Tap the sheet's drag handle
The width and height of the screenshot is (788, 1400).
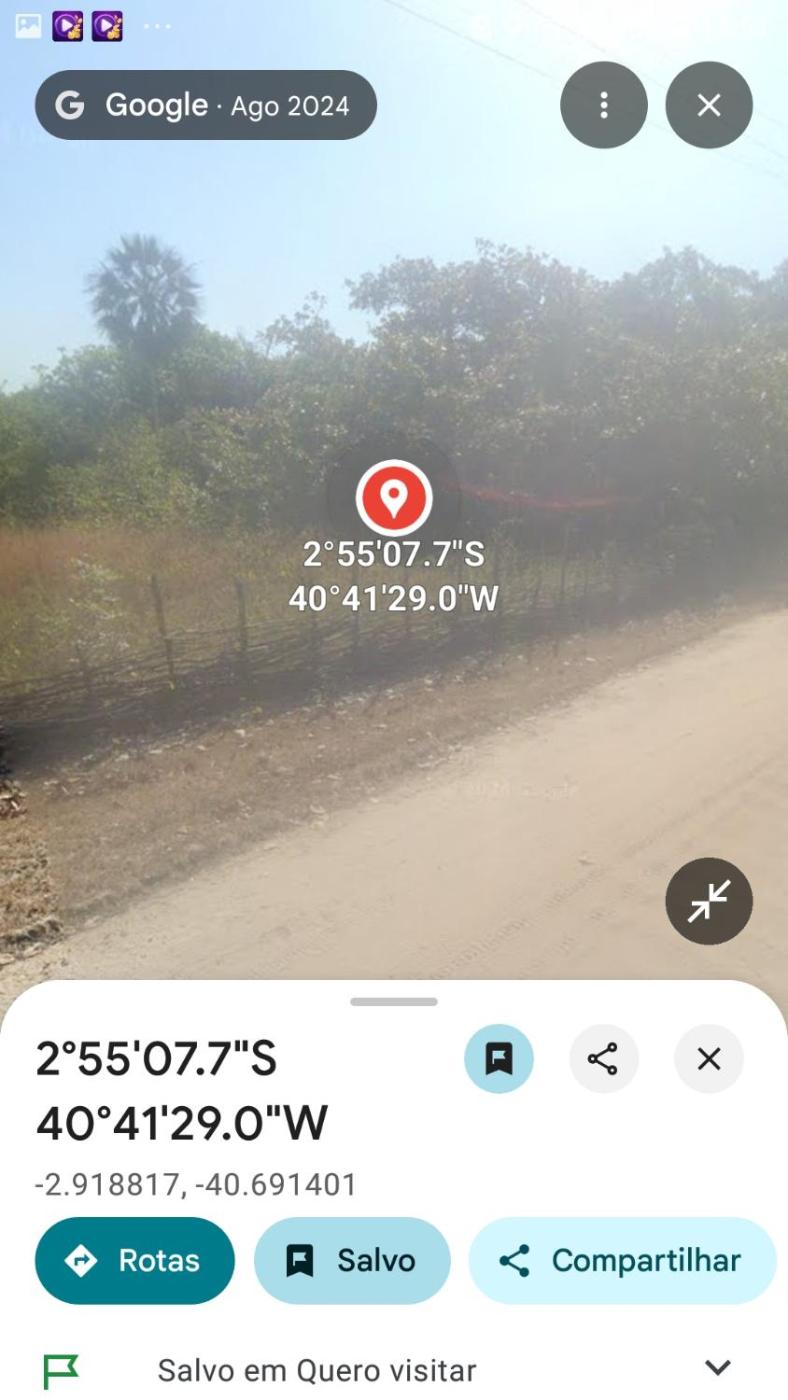[x=394, y=1001]
